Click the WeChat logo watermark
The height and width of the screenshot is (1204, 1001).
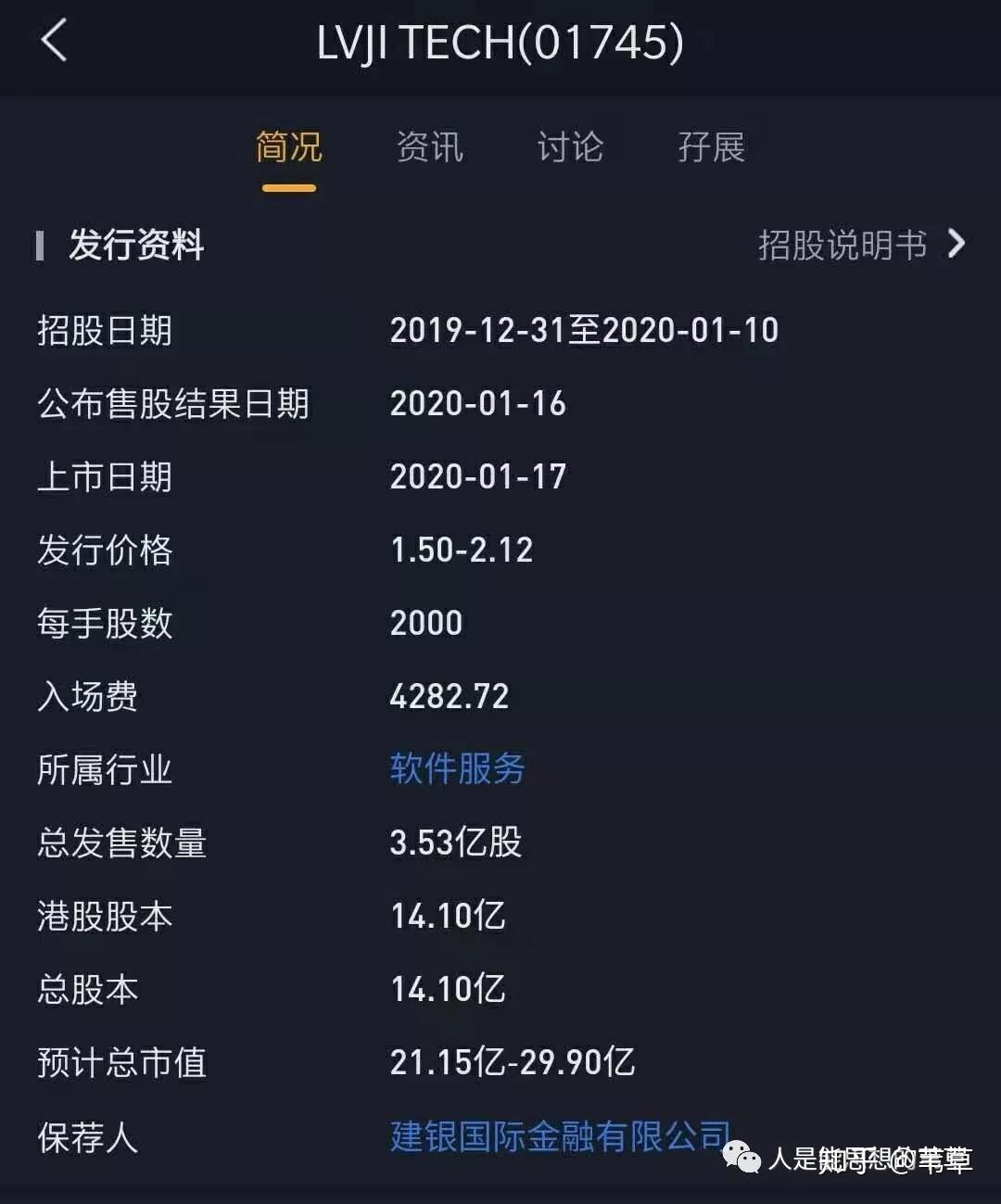pyautogui.click(x=741, y=1159)
